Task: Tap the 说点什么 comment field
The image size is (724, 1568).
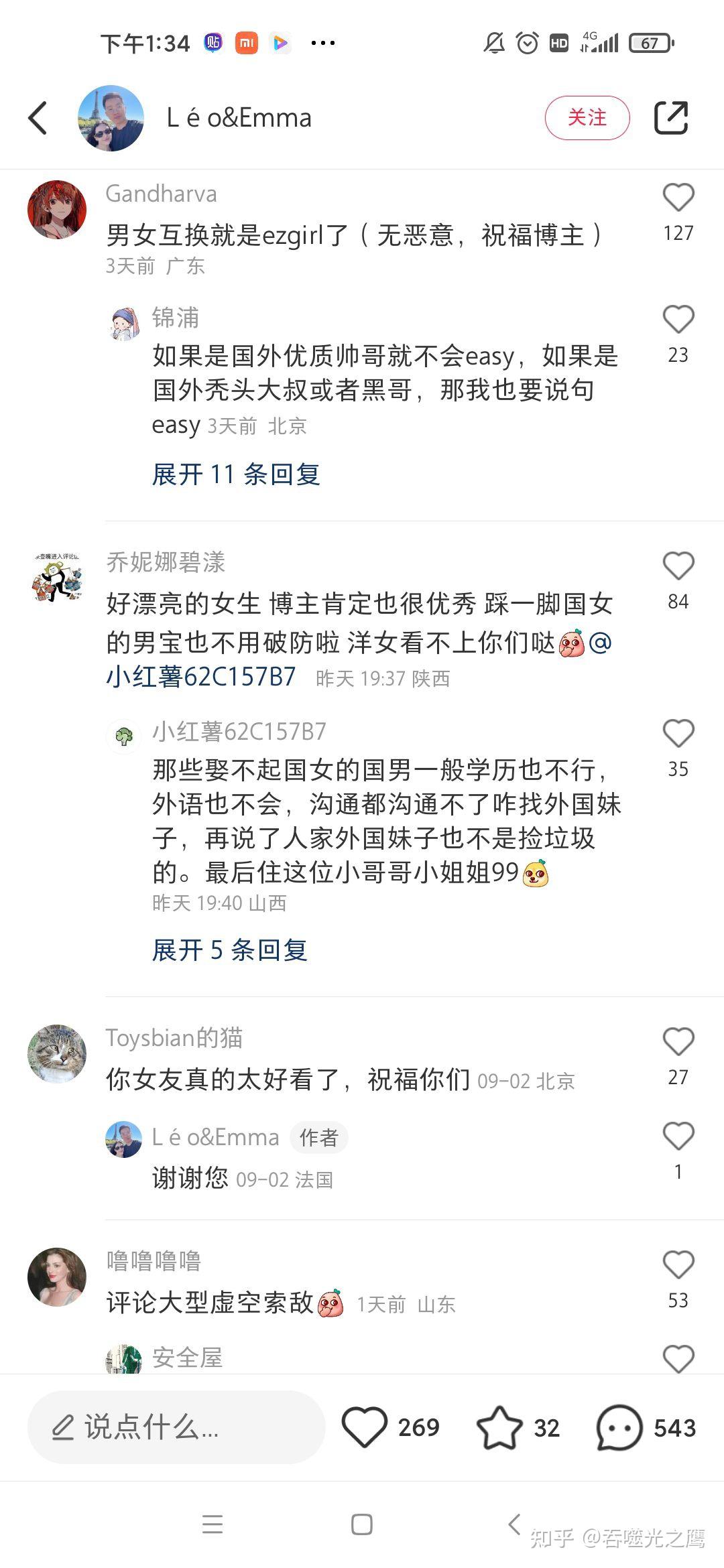Action: coord(176,1427)
